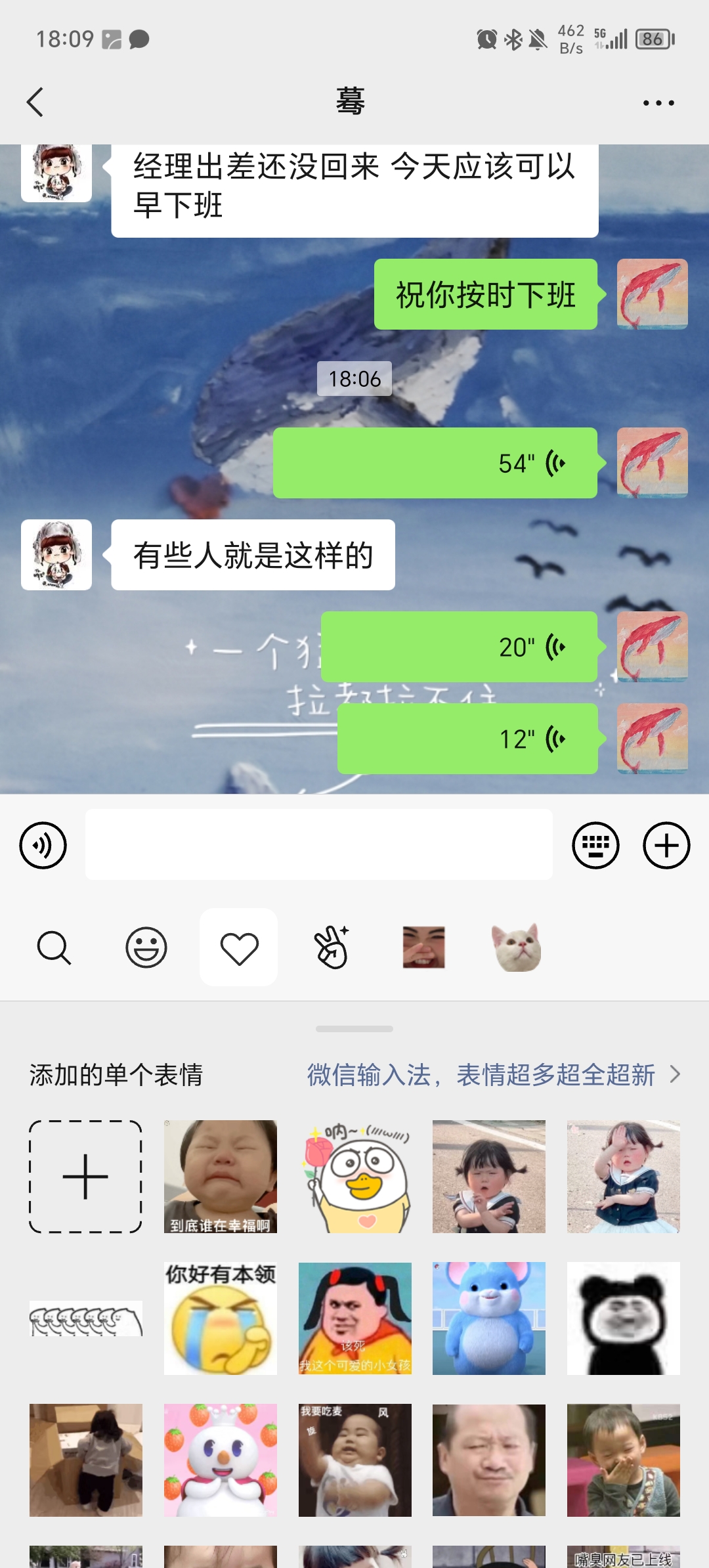Play the 54-second voice message
Image resolution: width=709 pixels, height=1568 pixels.
435,463
